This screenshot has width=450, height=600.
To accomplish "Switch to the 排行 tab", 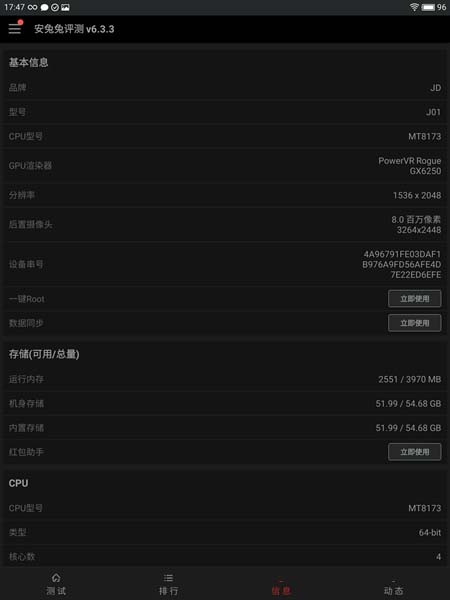I will click(x=169, y=584).
